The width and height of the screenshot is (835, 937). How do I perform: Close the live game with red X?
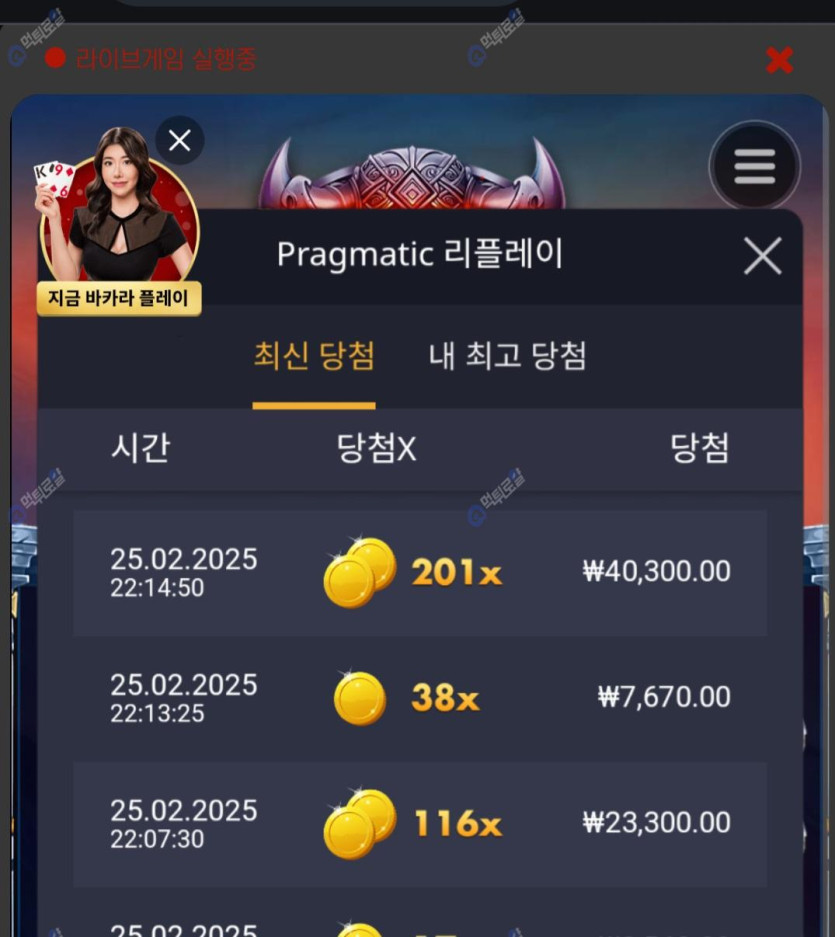pos(779,61)
